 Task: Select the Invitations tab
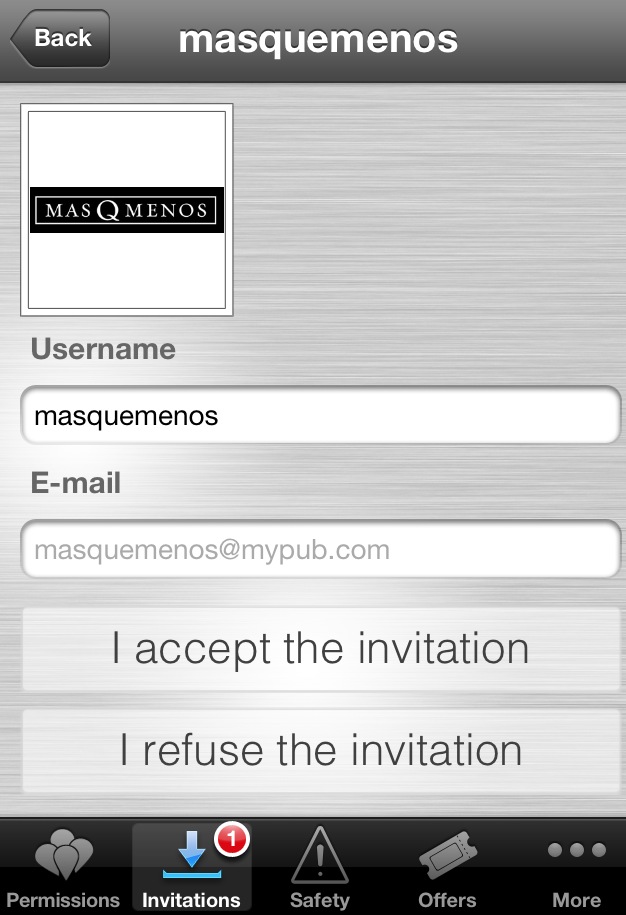tap(191, 868)
